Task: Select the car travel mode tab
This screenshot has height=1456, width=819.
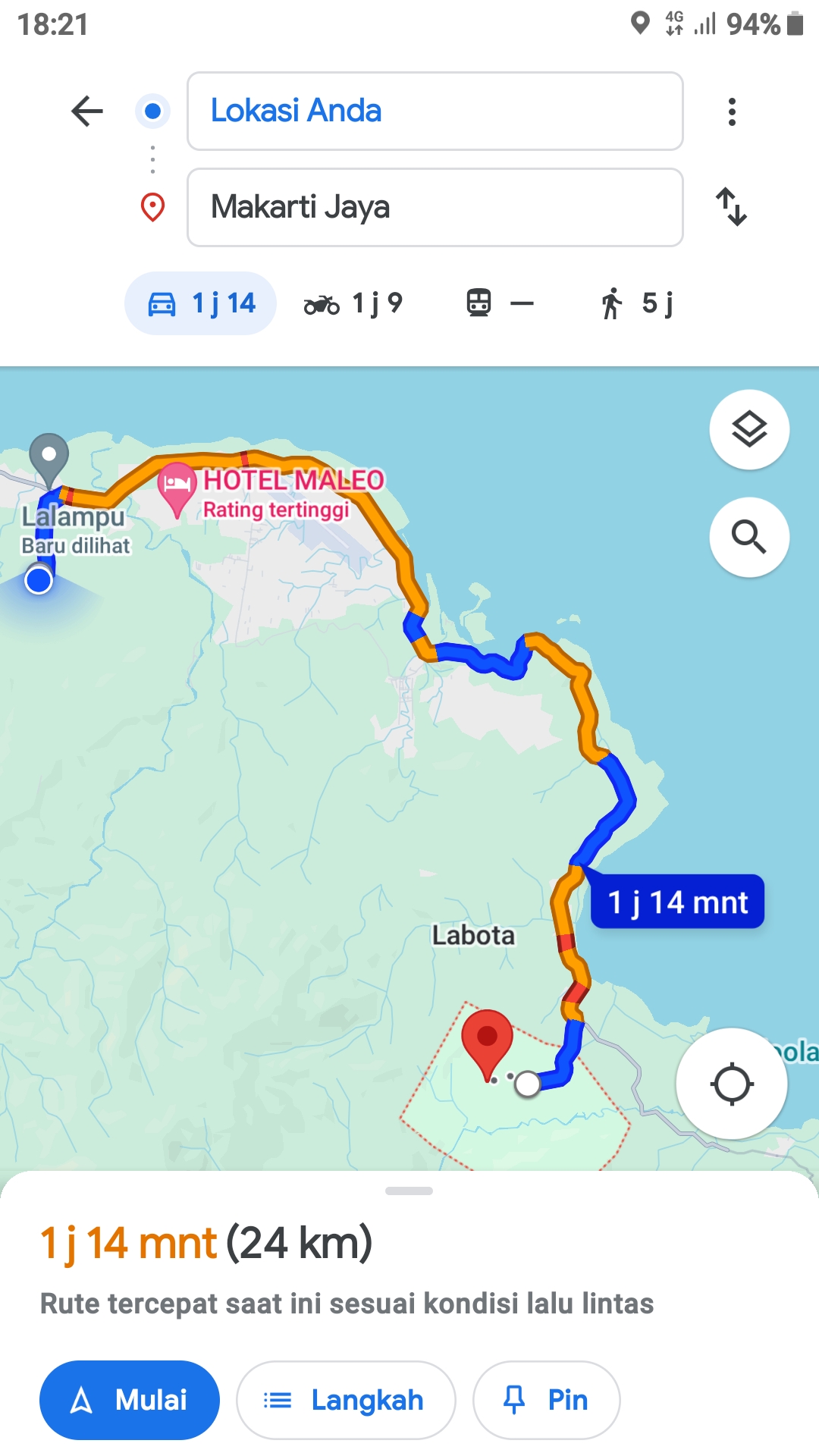Action: coord(200,303)
